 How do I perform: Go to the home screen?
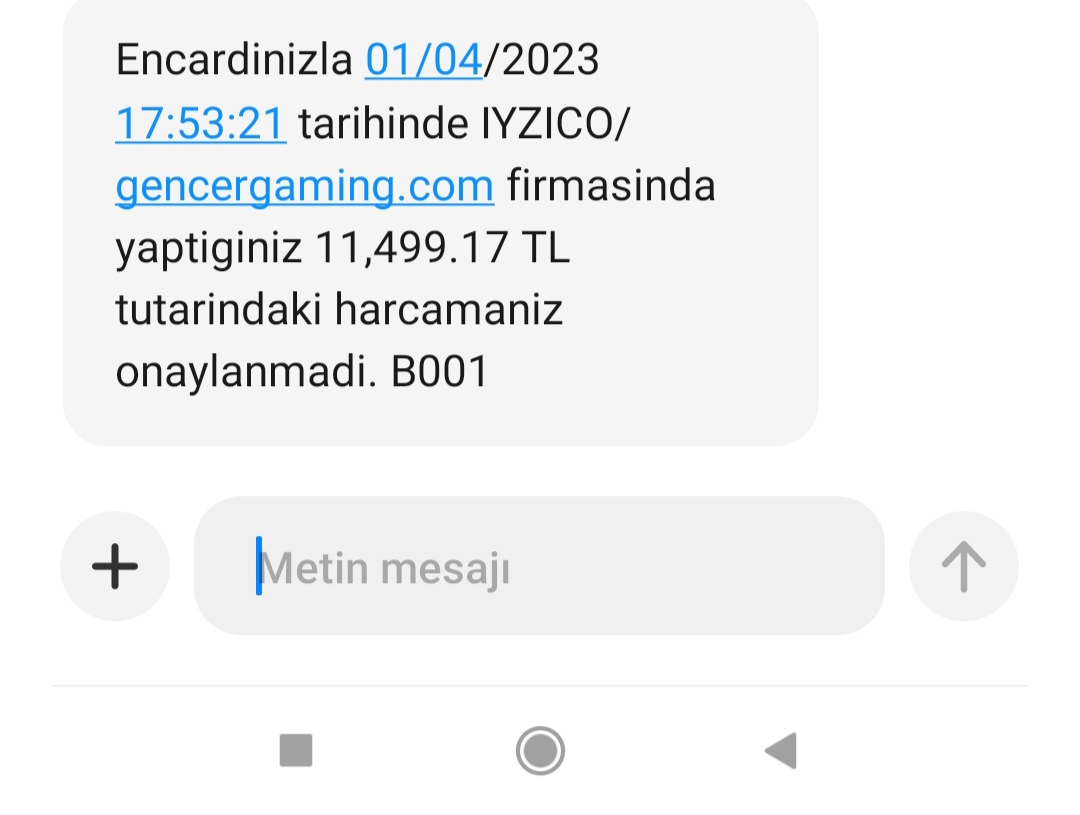[540, 750]
